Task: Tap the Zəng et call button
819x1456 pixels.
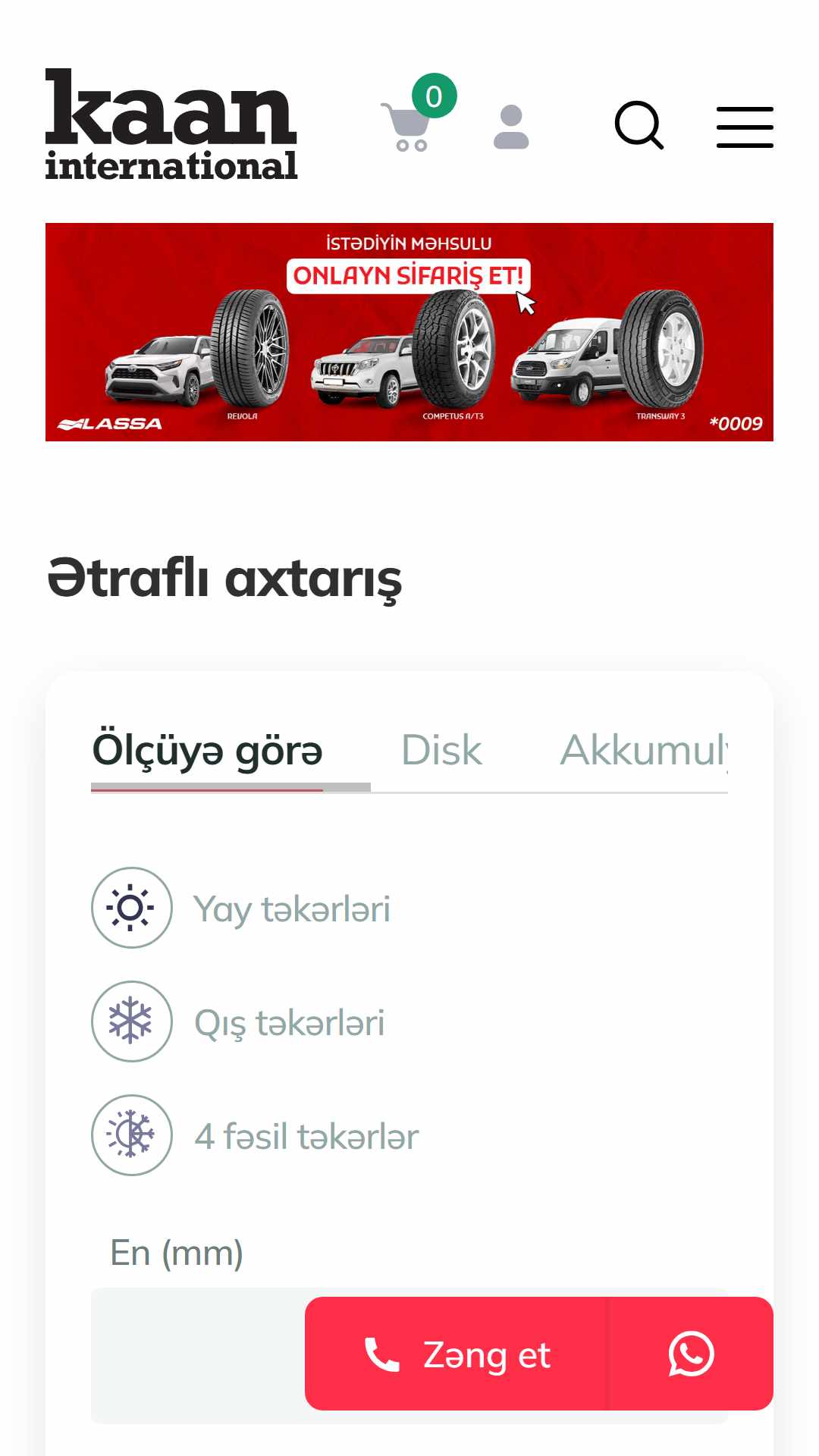Action: [x=457, y=1354]
